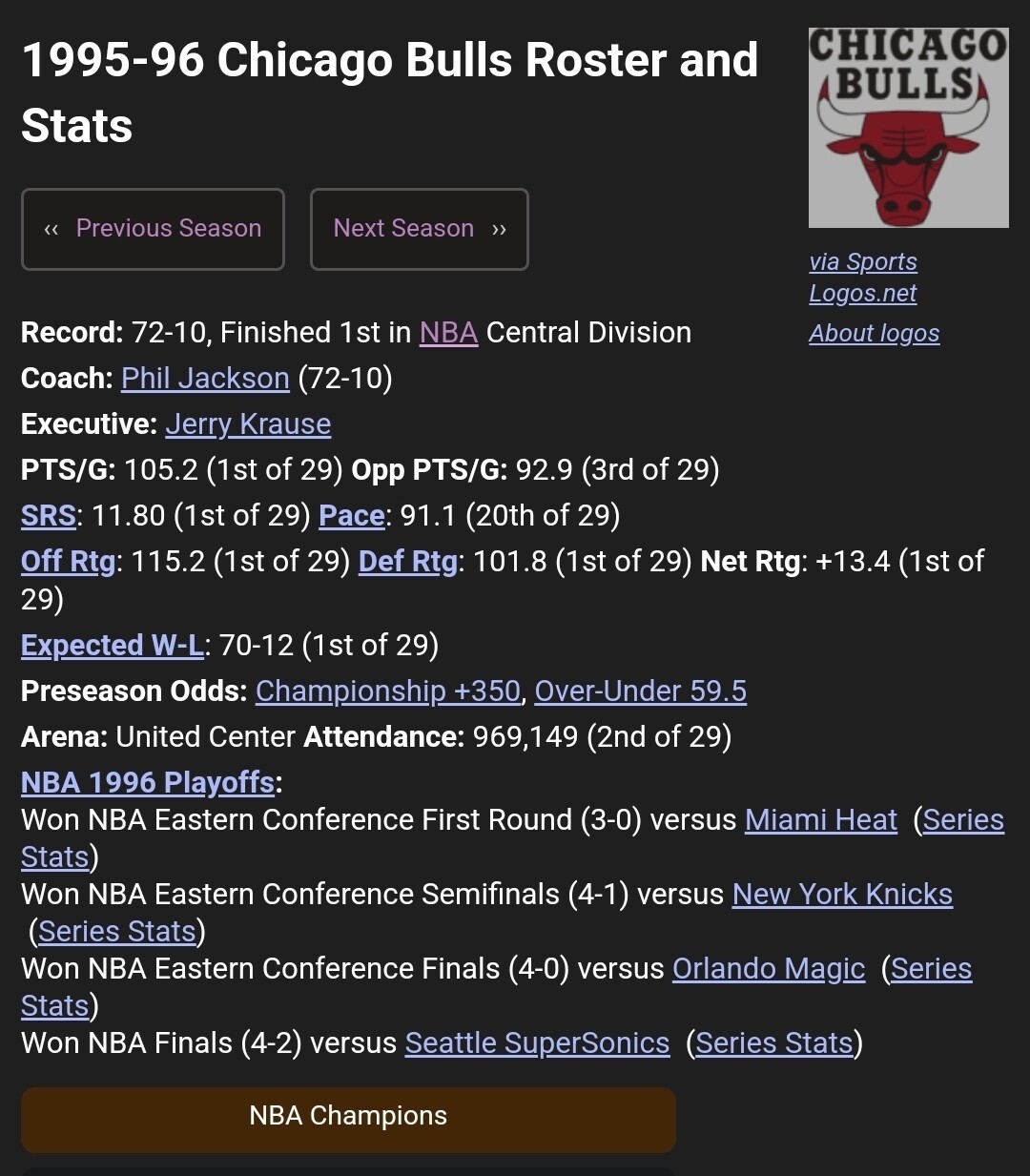Open the Next Season page
This screenshot has width=1030, height=1176.
click(x=420, y=229)
